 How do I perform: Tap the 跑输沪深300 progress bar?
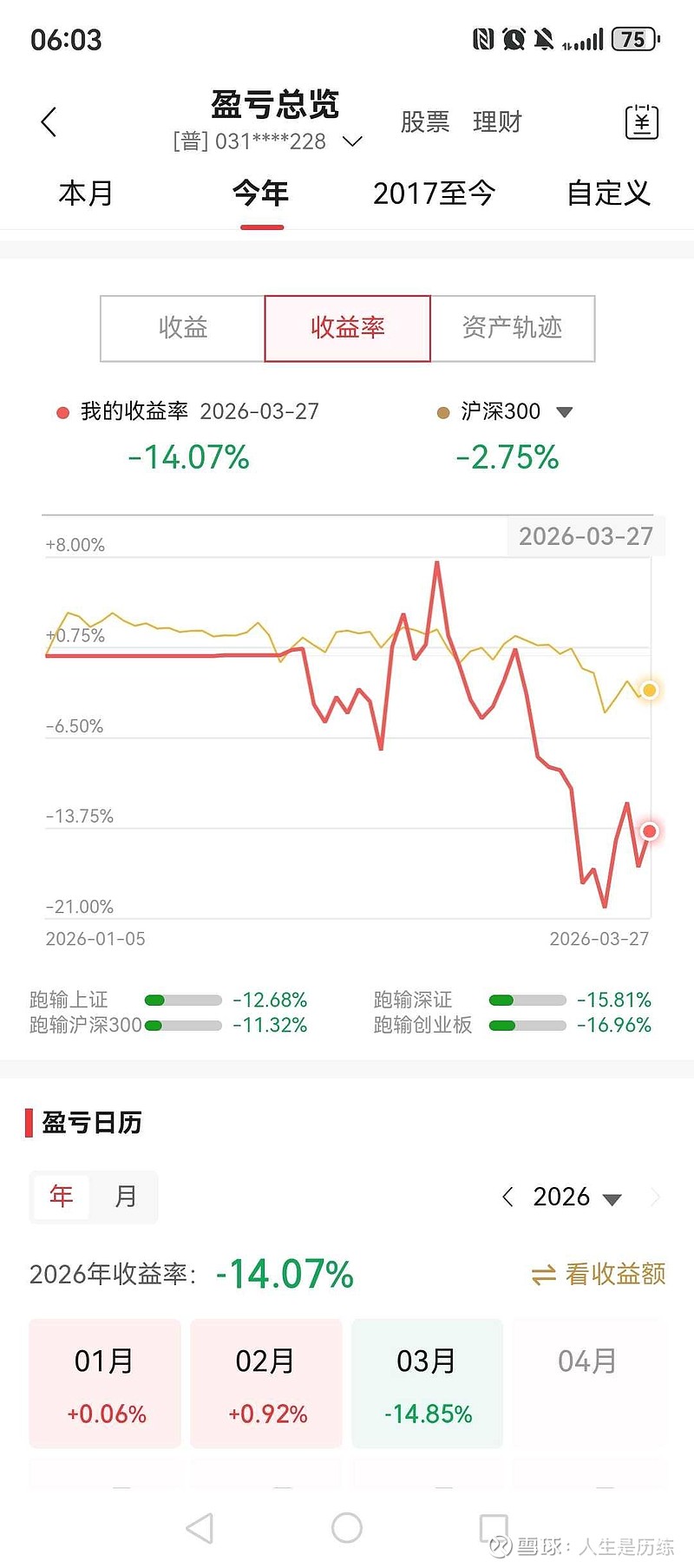point(184,1026)
